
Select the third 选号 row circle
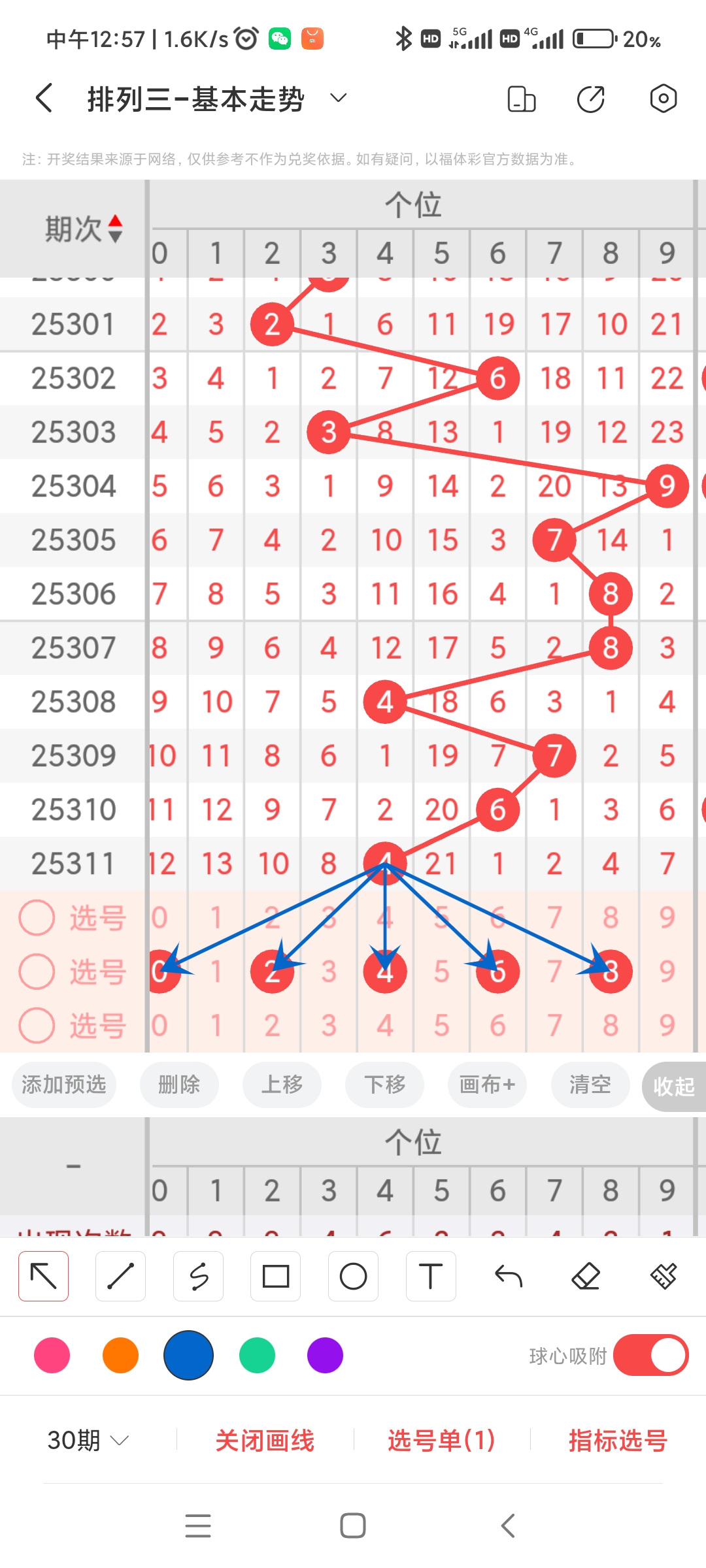pyautogui.click(x=36, y=1025)
